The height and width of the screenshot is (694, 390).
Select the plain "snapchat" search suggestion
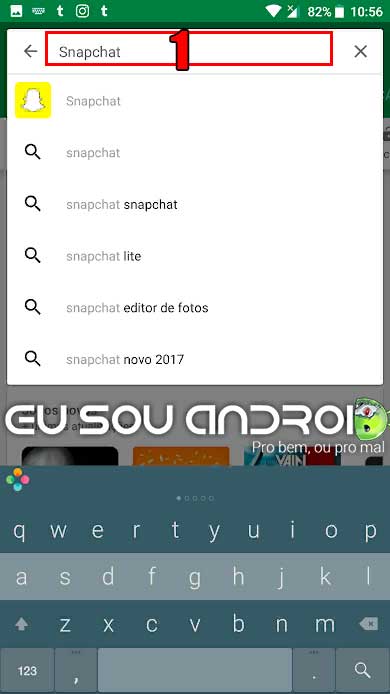coord(195,153)
